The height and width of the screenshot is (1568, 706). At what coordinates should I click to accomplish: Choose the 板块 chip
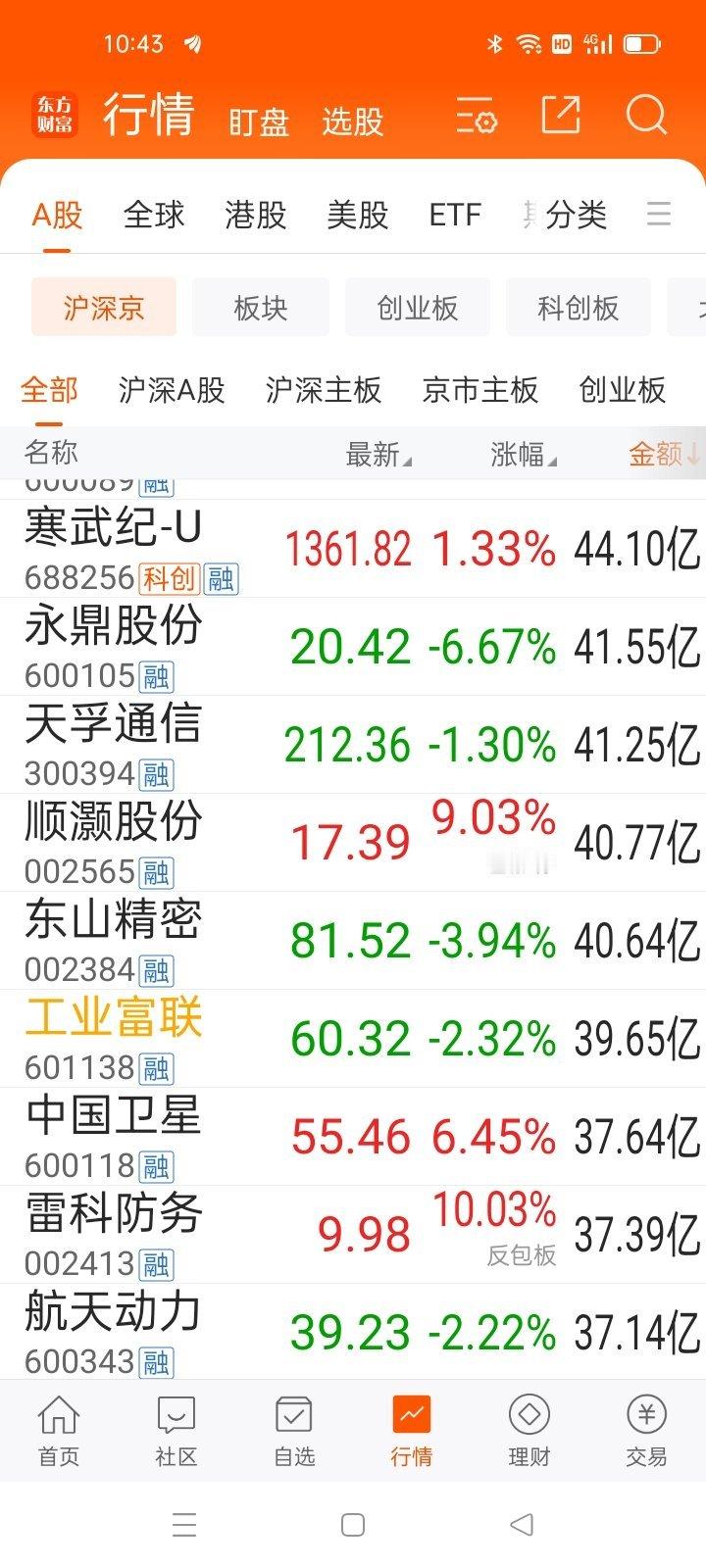click(261, 308)
